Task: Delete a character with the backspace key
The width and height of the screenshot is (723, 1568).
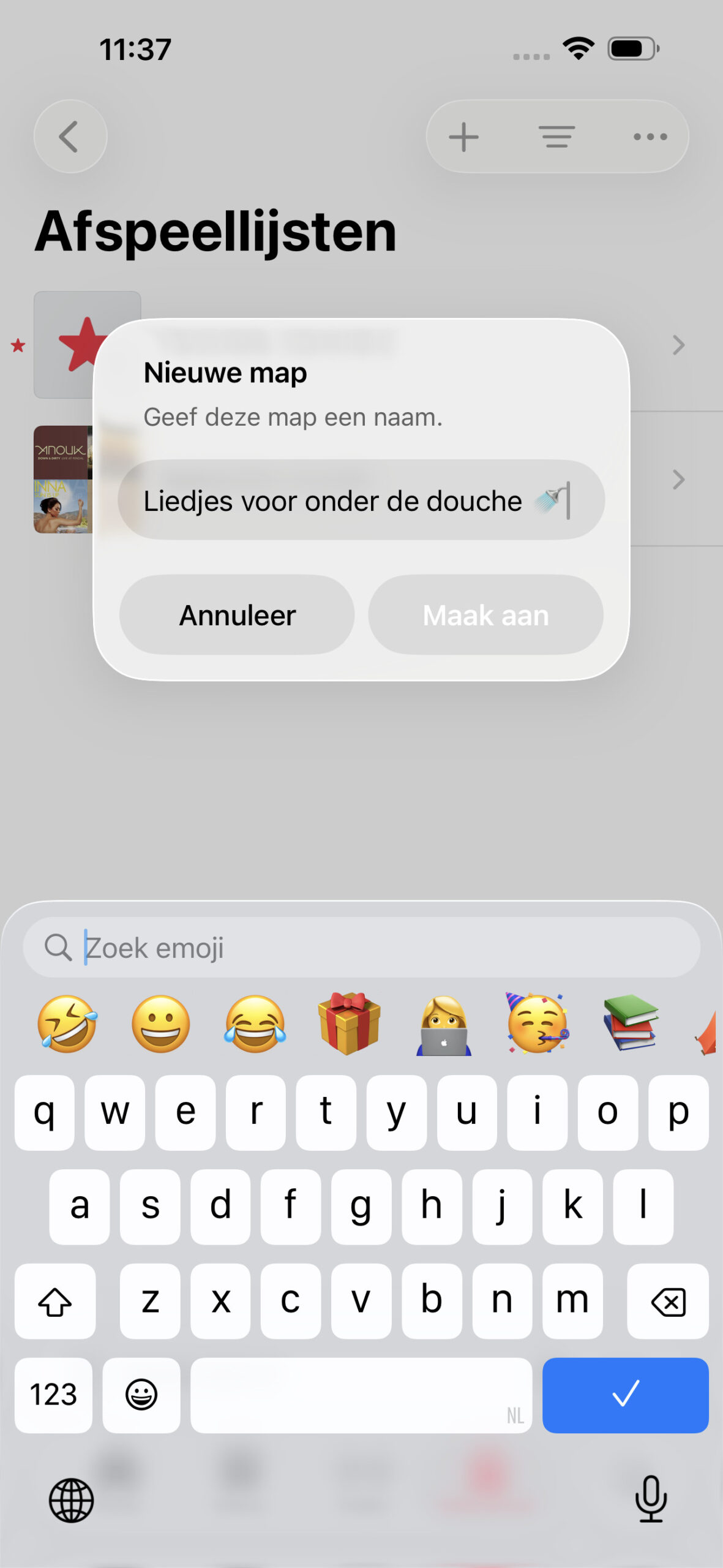Action: 668,1300
